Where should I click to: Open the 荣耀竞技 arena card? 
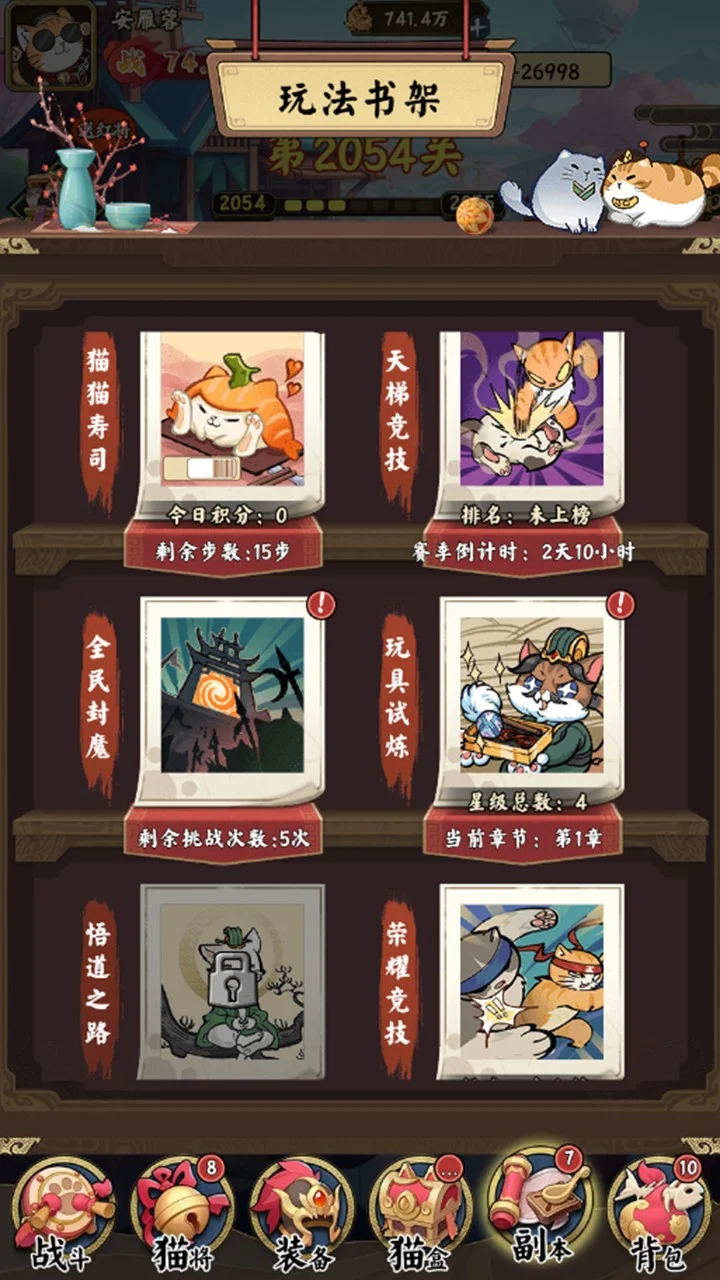(532, 980)
